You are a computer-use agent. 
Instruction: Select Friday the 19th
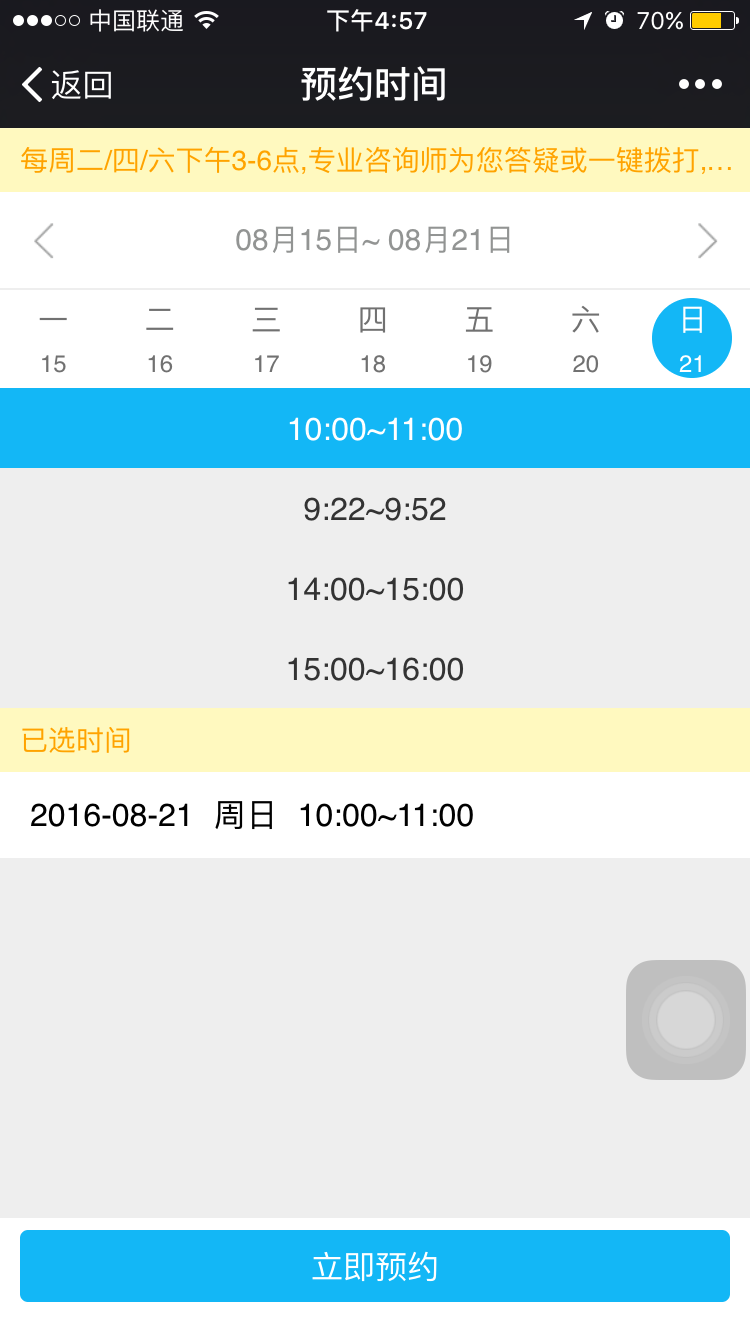[x=479, y=339]
